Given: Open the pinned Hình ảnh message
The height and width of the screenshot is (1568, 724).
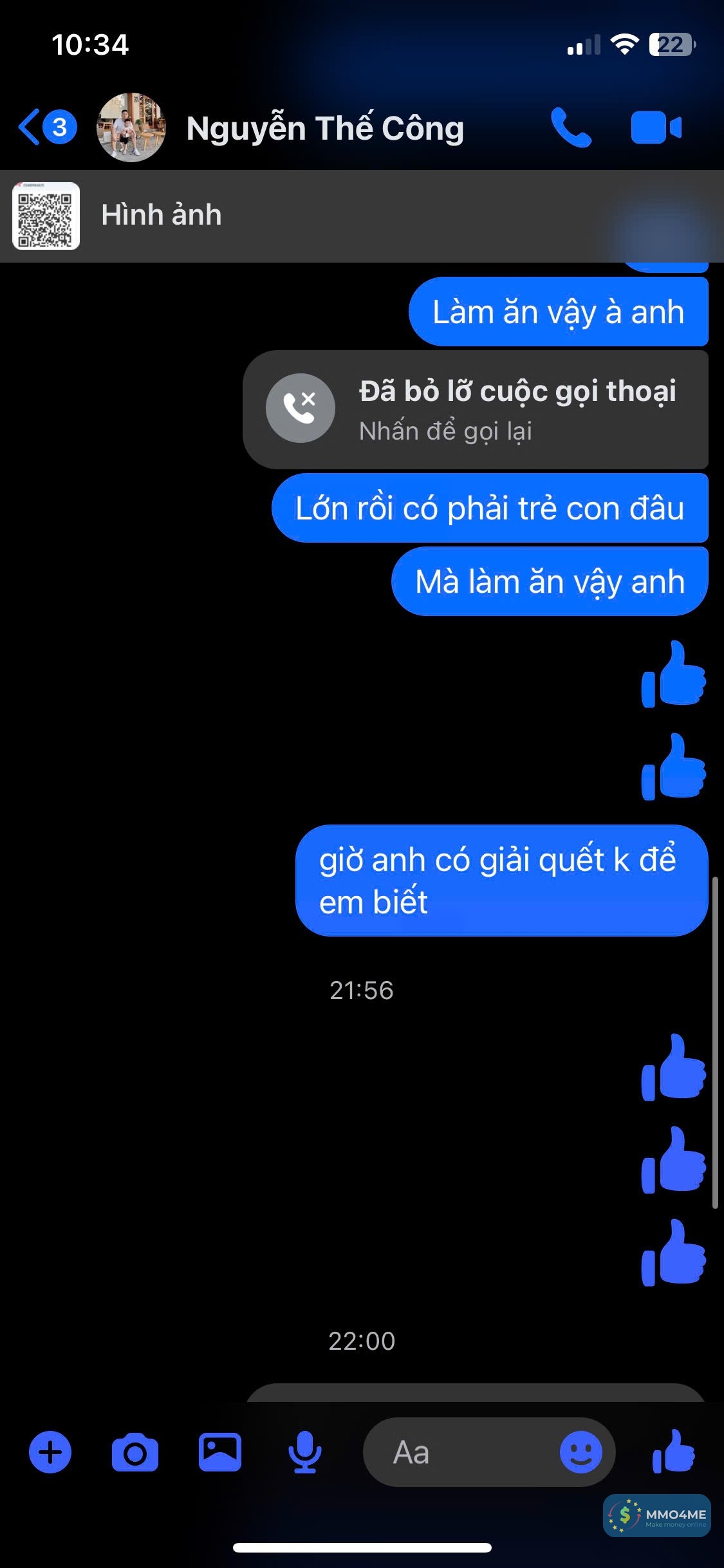Looking at the screenshot, I should point(161,216).
